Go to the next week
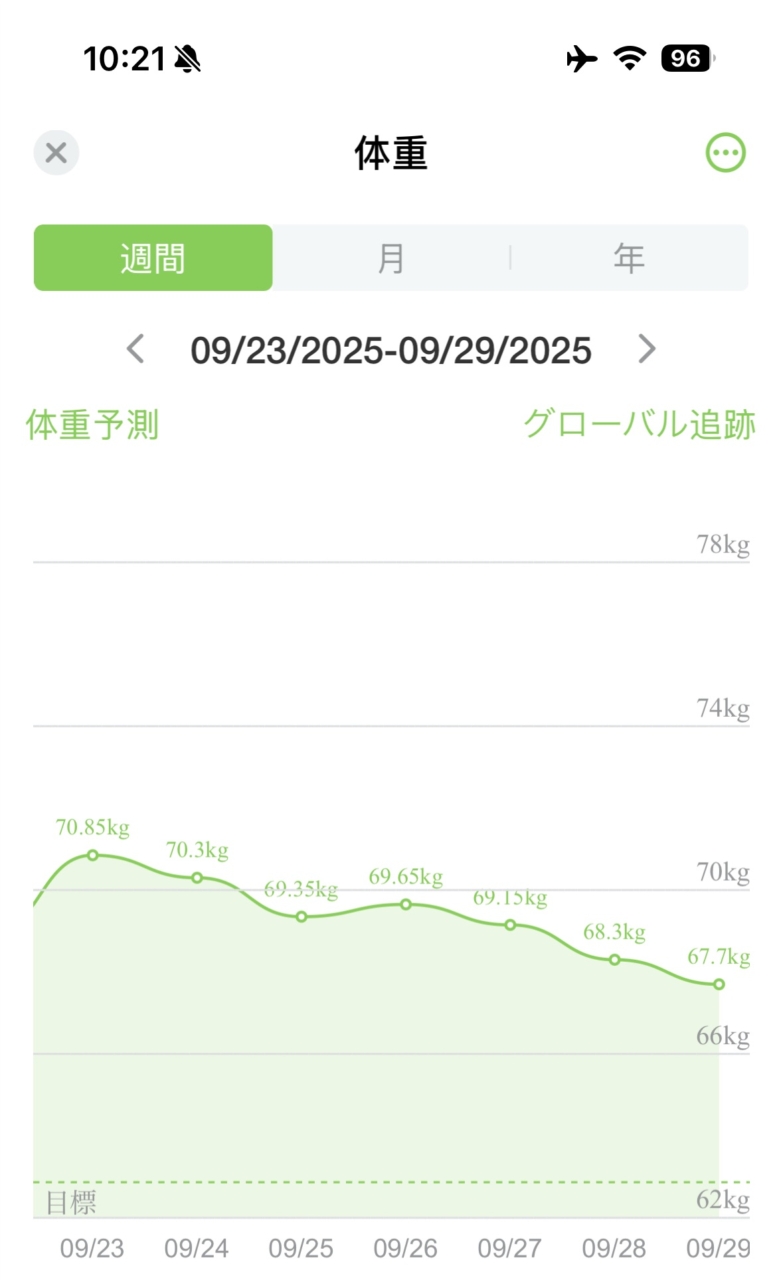This screenshot has height=1280, width=783. [x=647, y=349]
